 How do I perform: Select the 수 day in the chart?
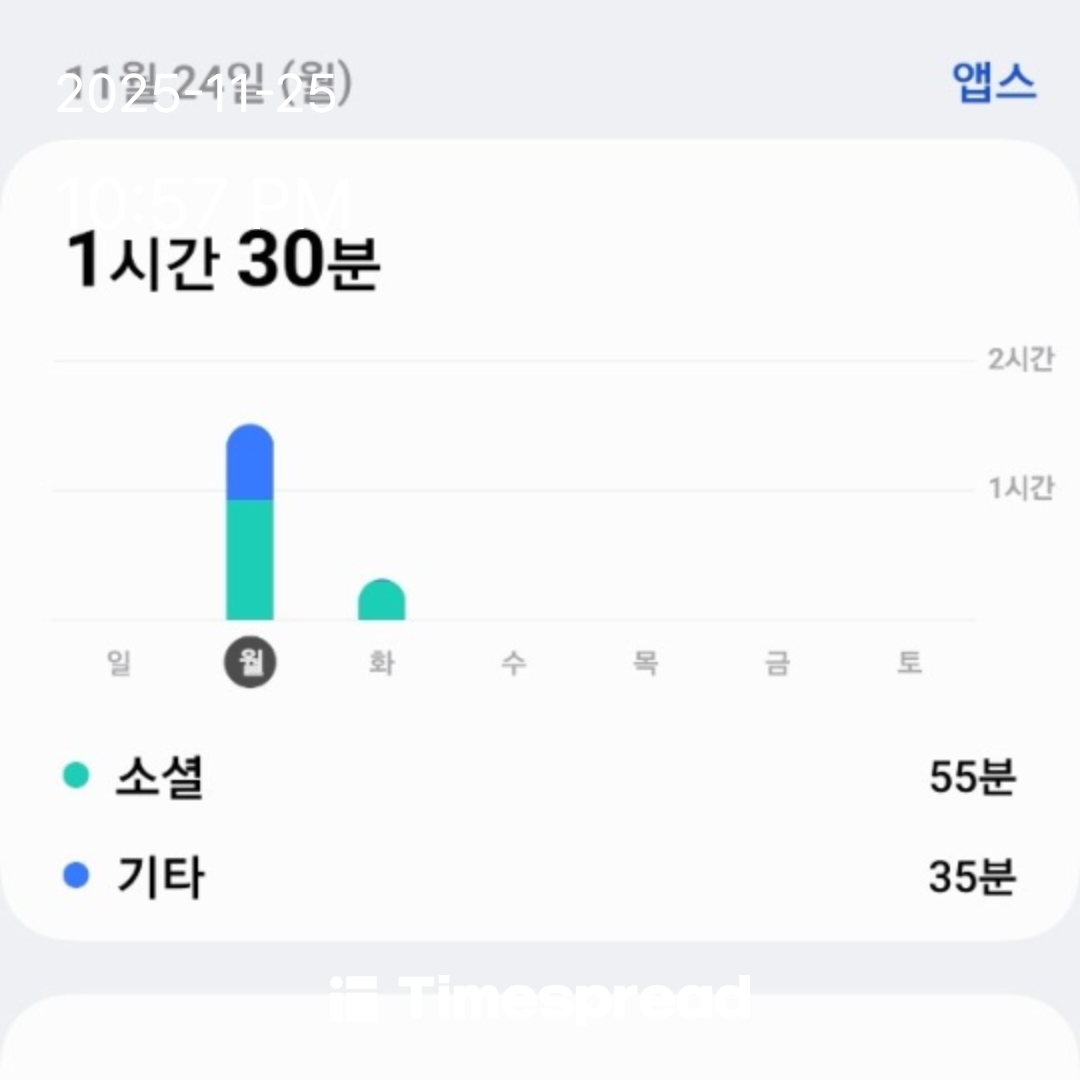coord(513,664)
